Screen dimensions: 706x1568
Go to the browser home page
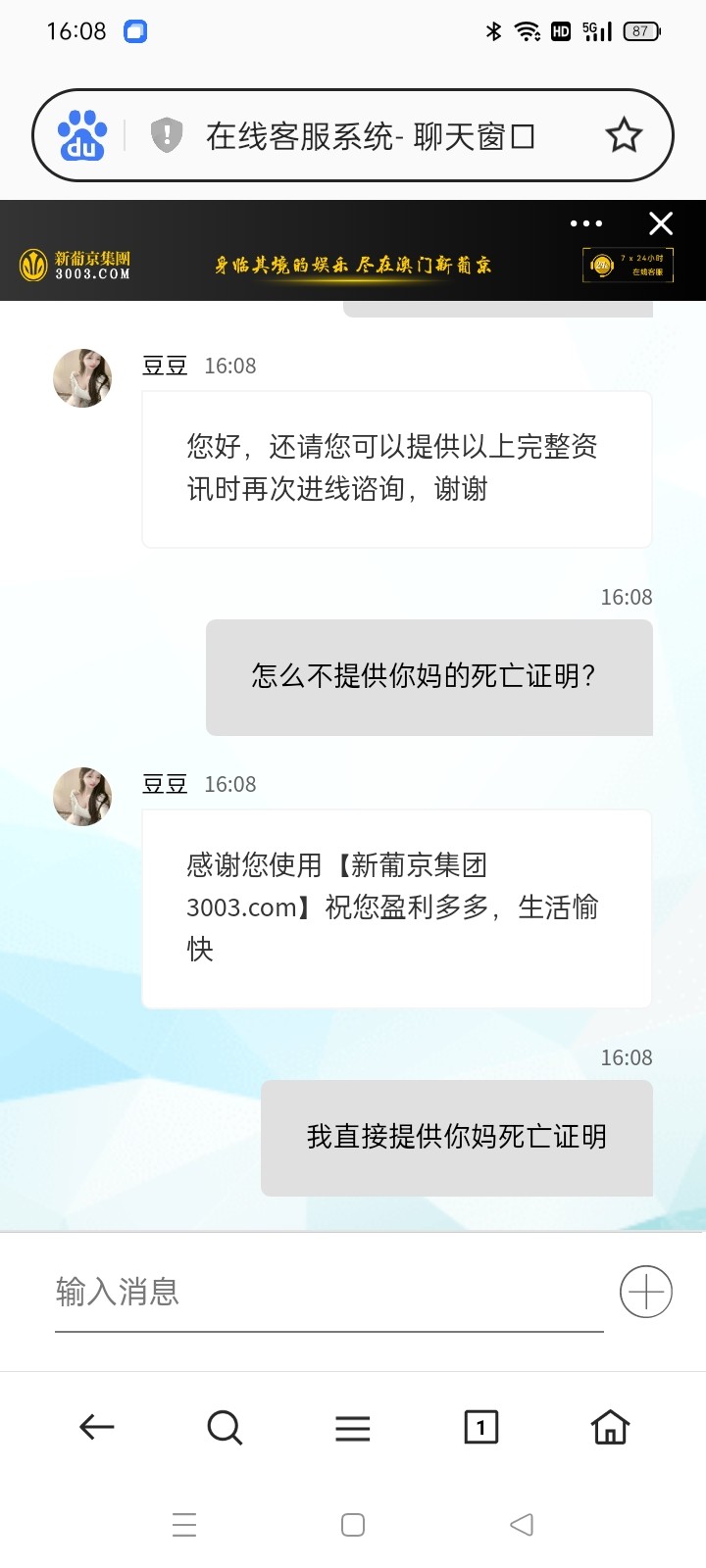pos(610,1427)
